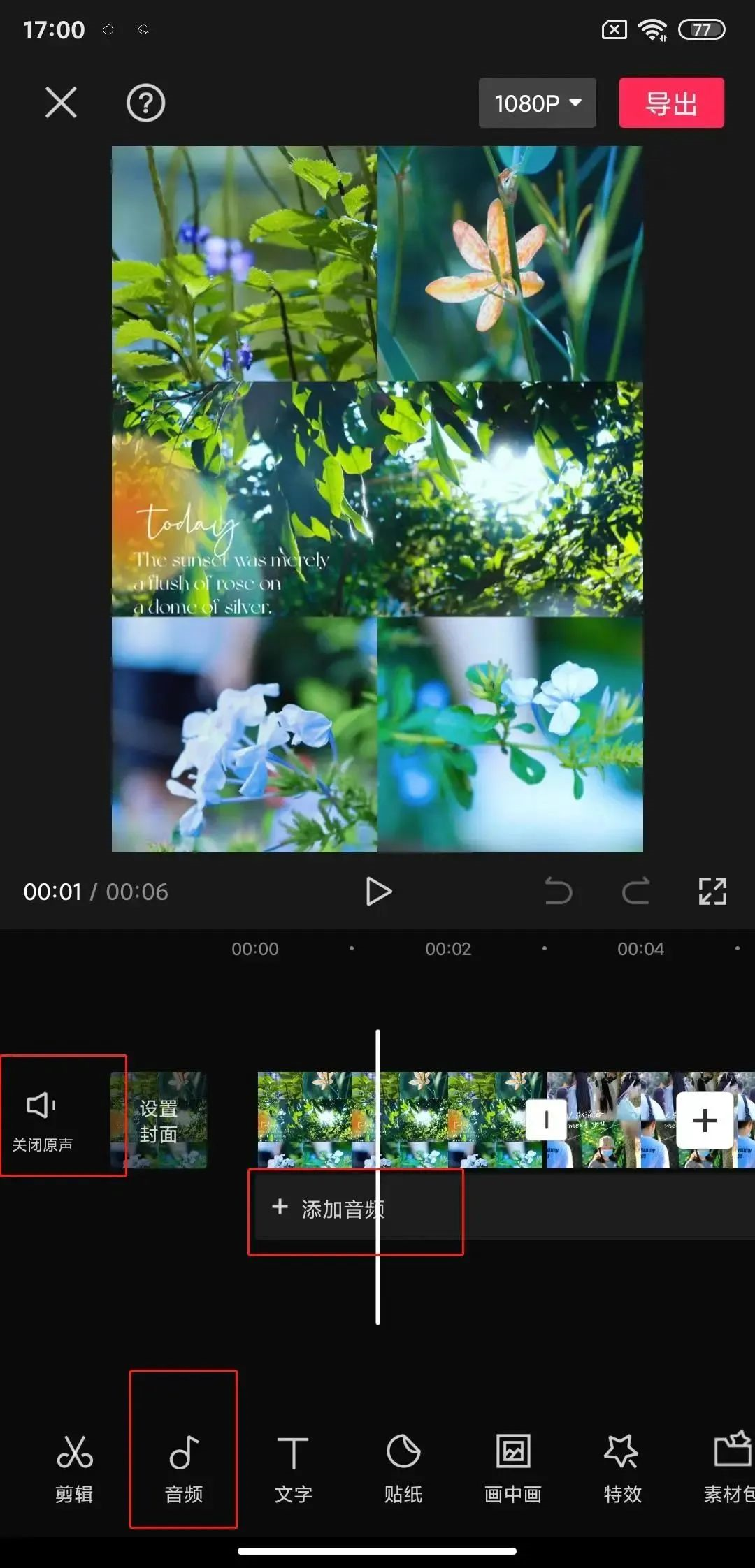The height and width of the screenshot is (1568, 755).
Task: Open 设置封面 cover settings
Action: point(159,1120)
